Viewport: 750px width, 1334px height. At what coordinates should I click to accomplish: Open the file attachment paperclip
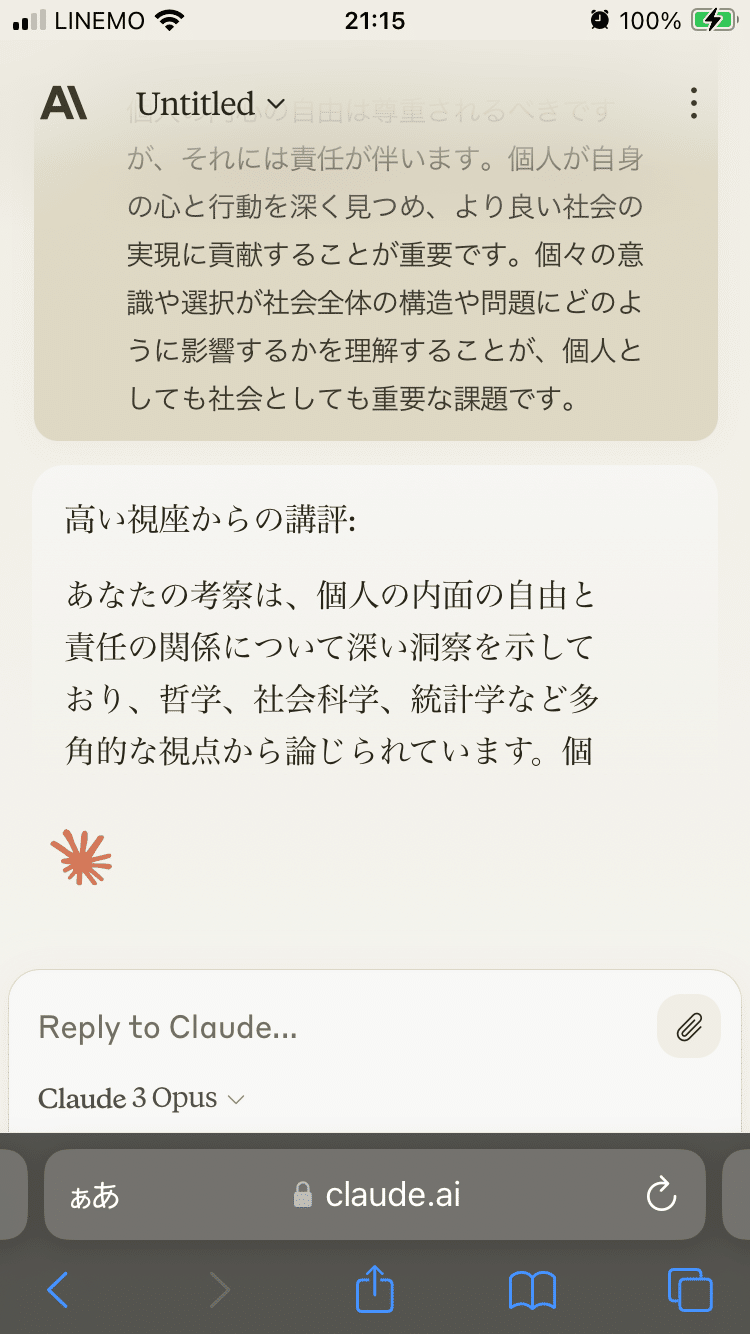tap(688, 1026)
